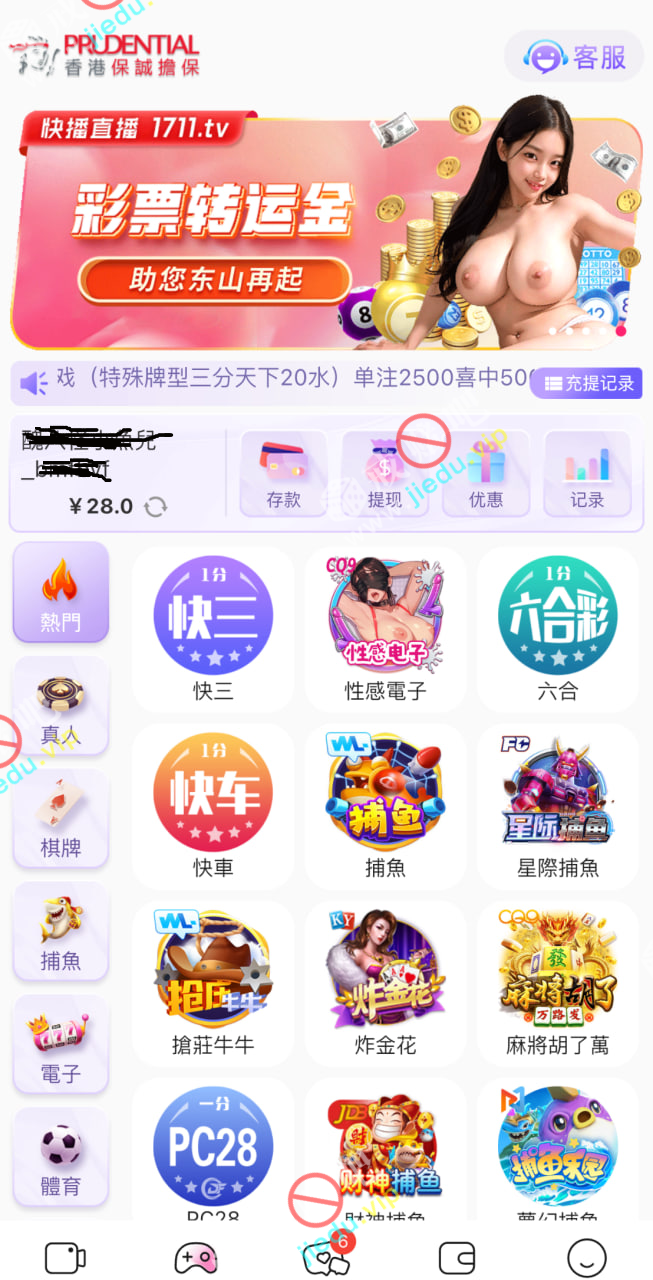653x1280 pixels.
Task: Open 客服 customer service
Action: point(574,56)
